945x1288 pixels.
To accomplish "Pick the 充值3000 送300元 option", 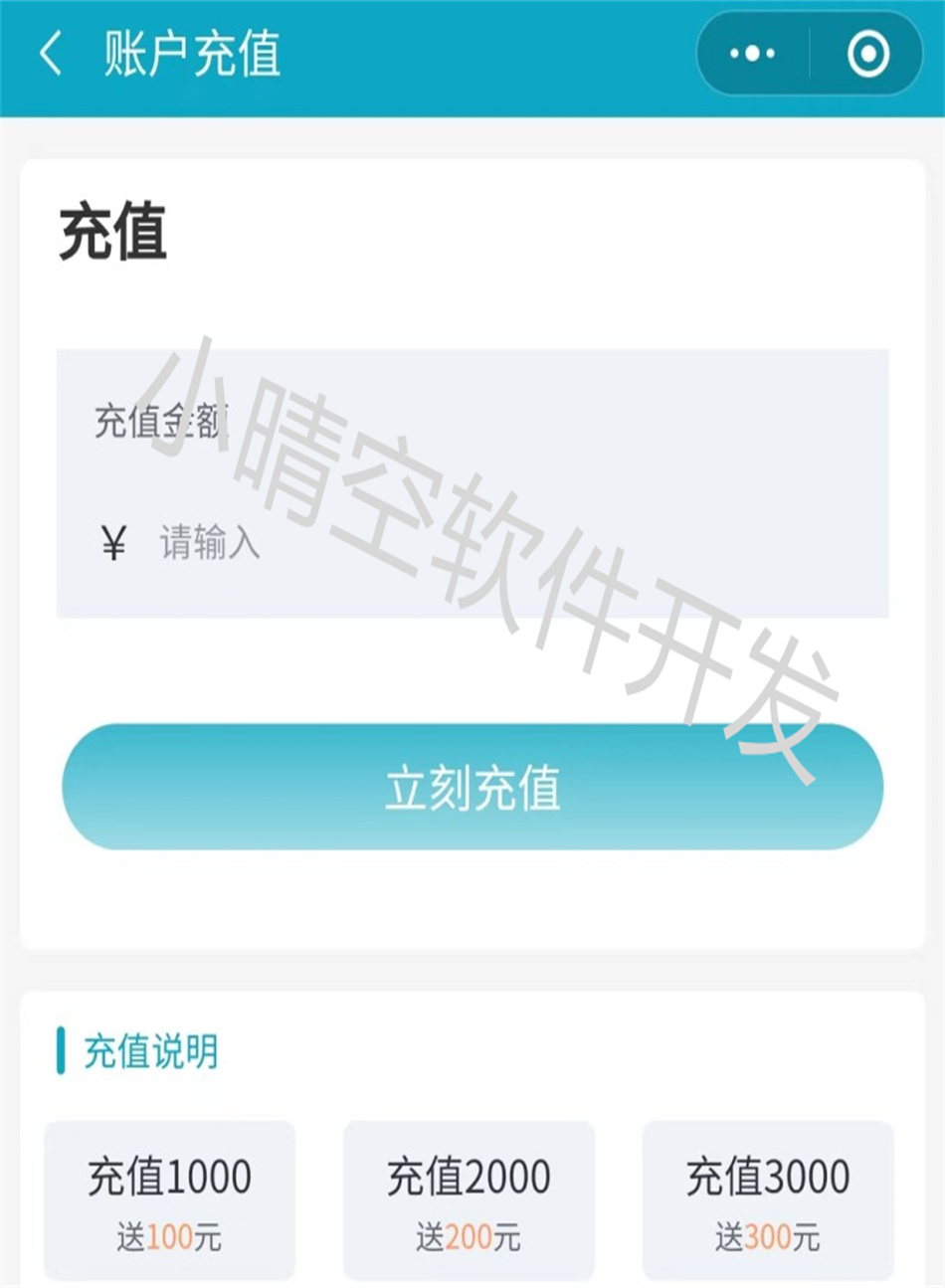I will pos(768,1200).
